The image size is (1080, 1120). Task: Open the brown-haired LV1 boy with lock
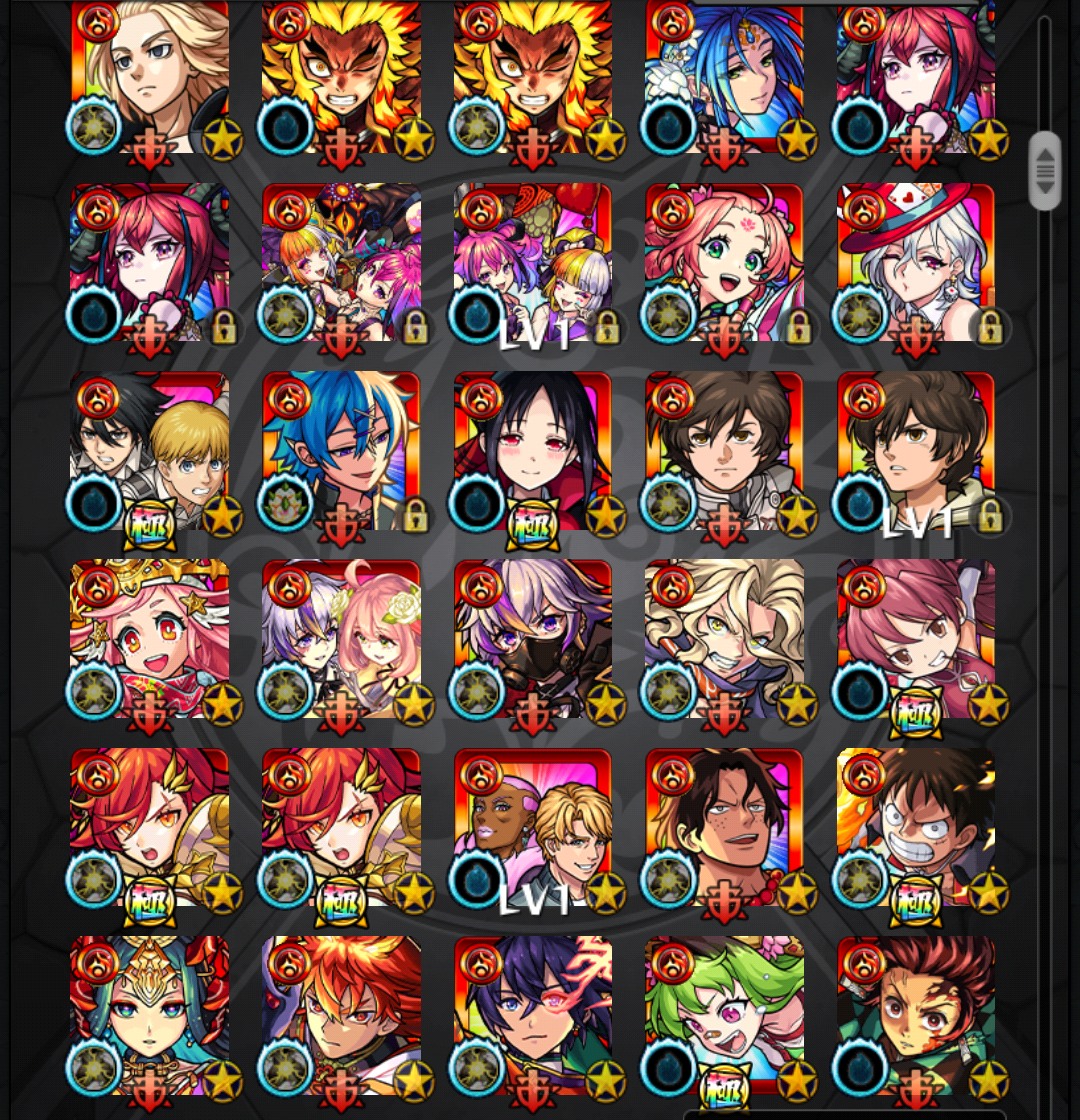915,451
